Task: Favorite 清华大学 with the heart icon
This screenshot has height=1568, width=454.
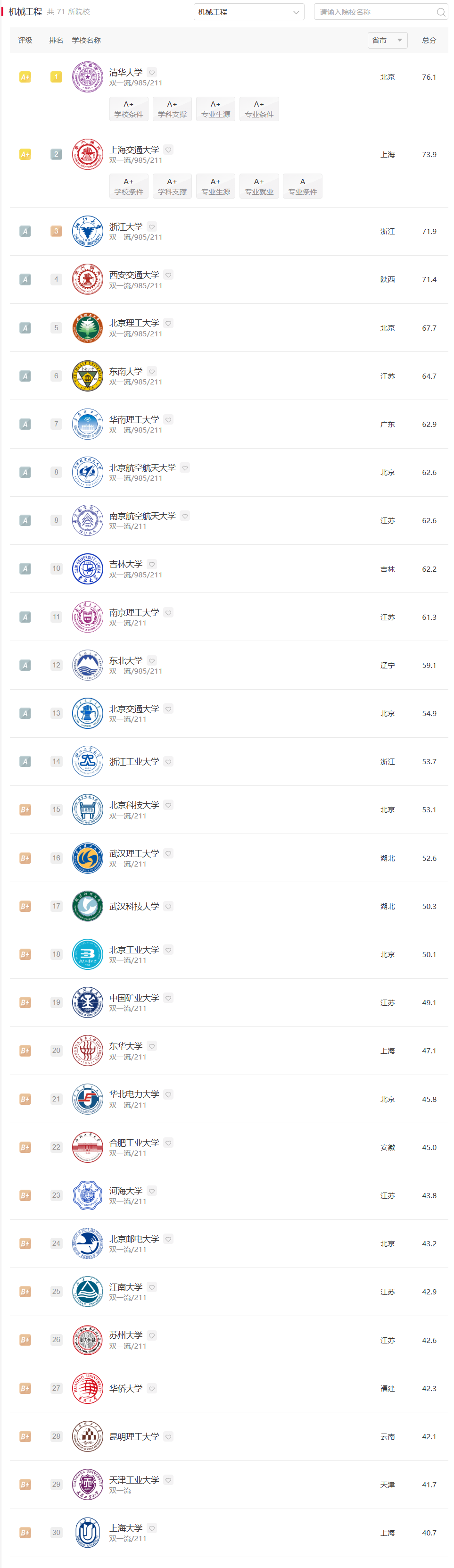Action: click(x=152, y=73)
